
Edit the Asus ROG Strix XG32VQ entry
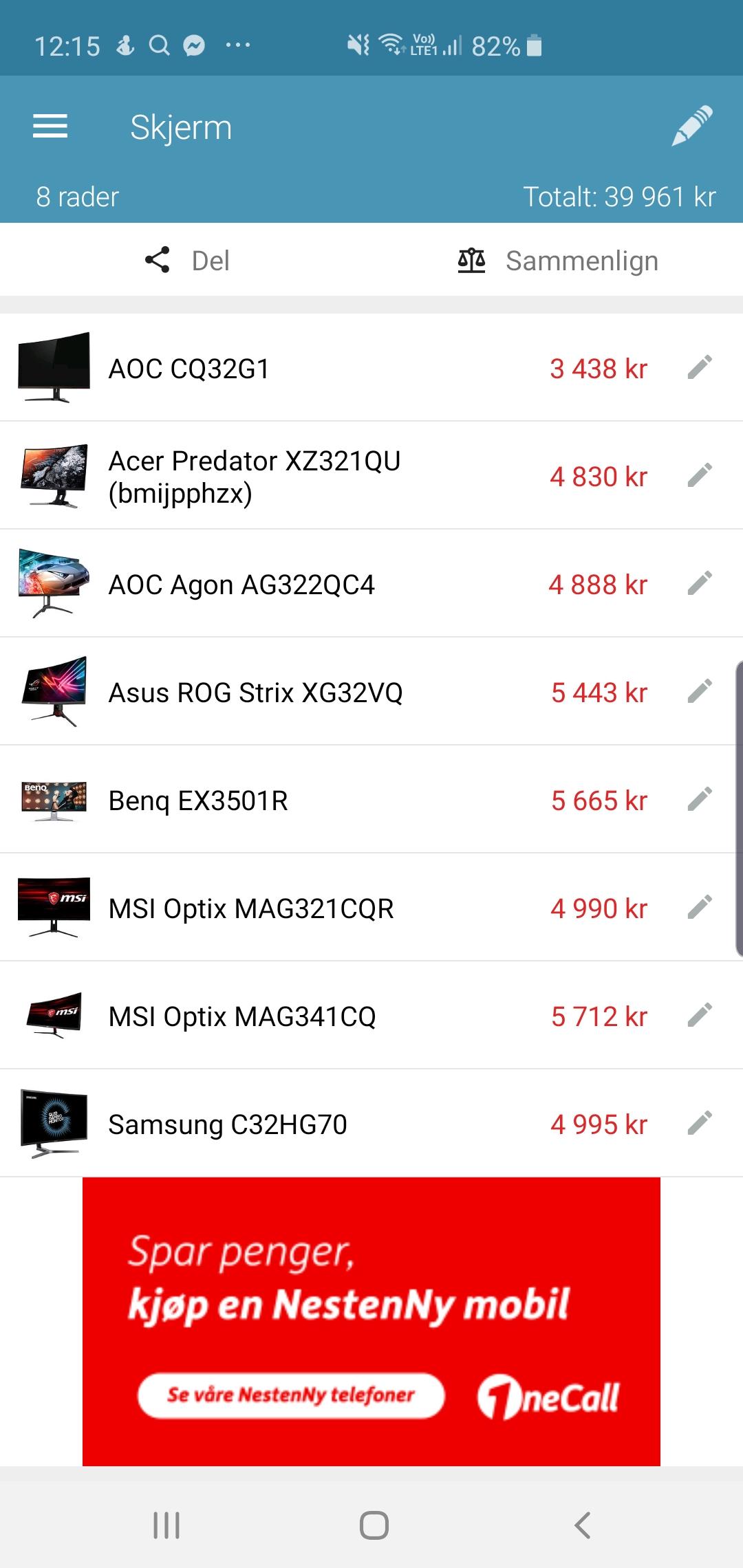(x=700, y=691)
